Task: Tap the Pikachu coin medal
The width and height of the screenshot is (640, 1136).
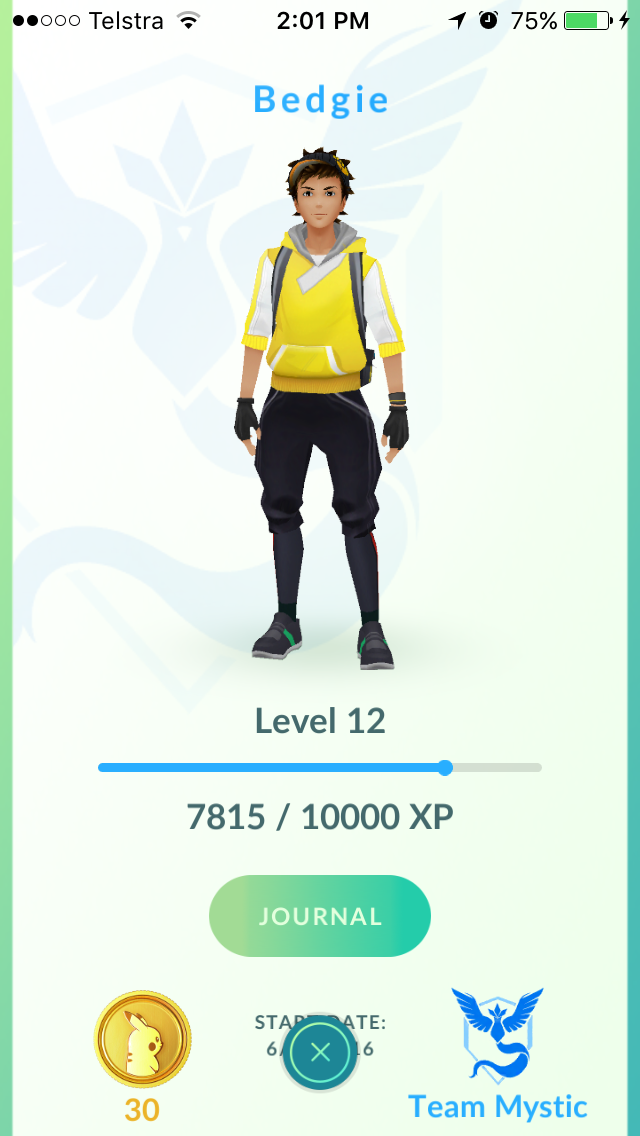Action: [x=142, y=1039]
